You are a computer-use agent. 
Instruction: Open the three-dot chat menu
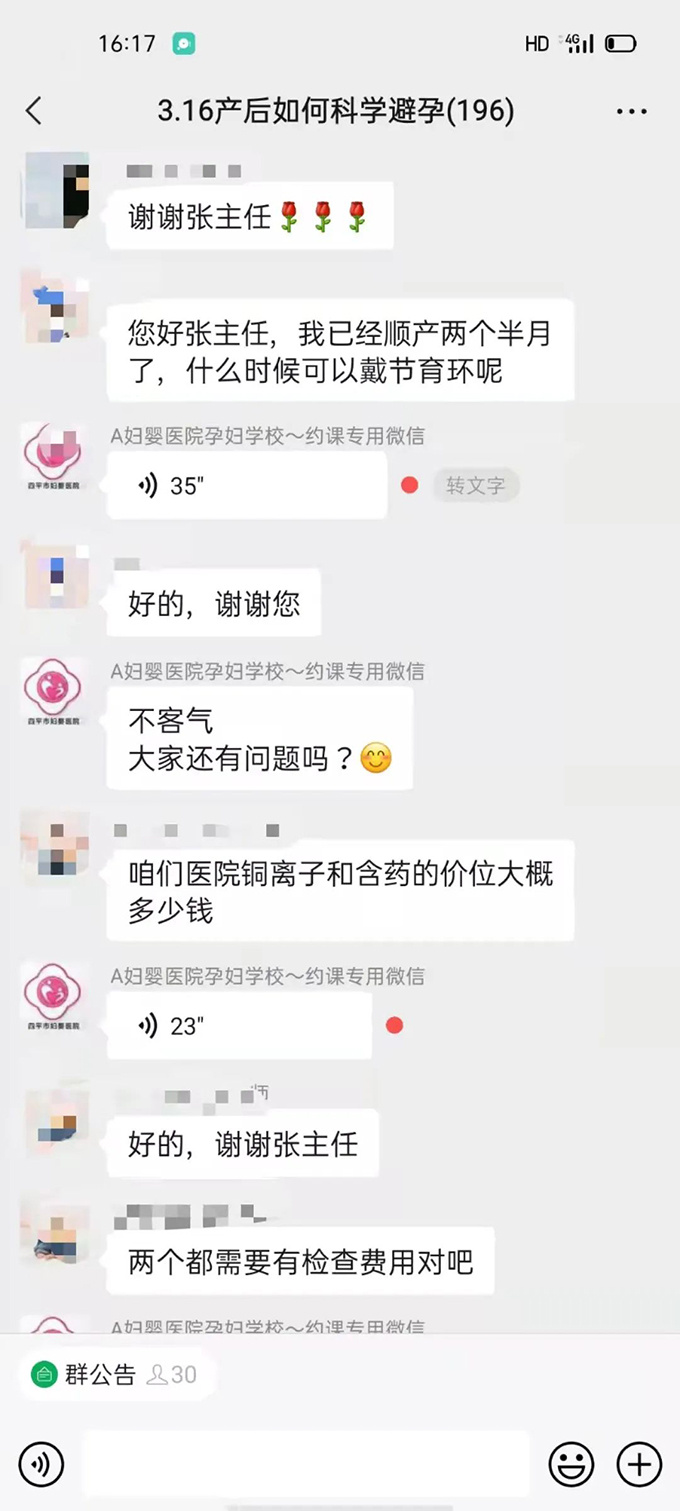point(631,111)
